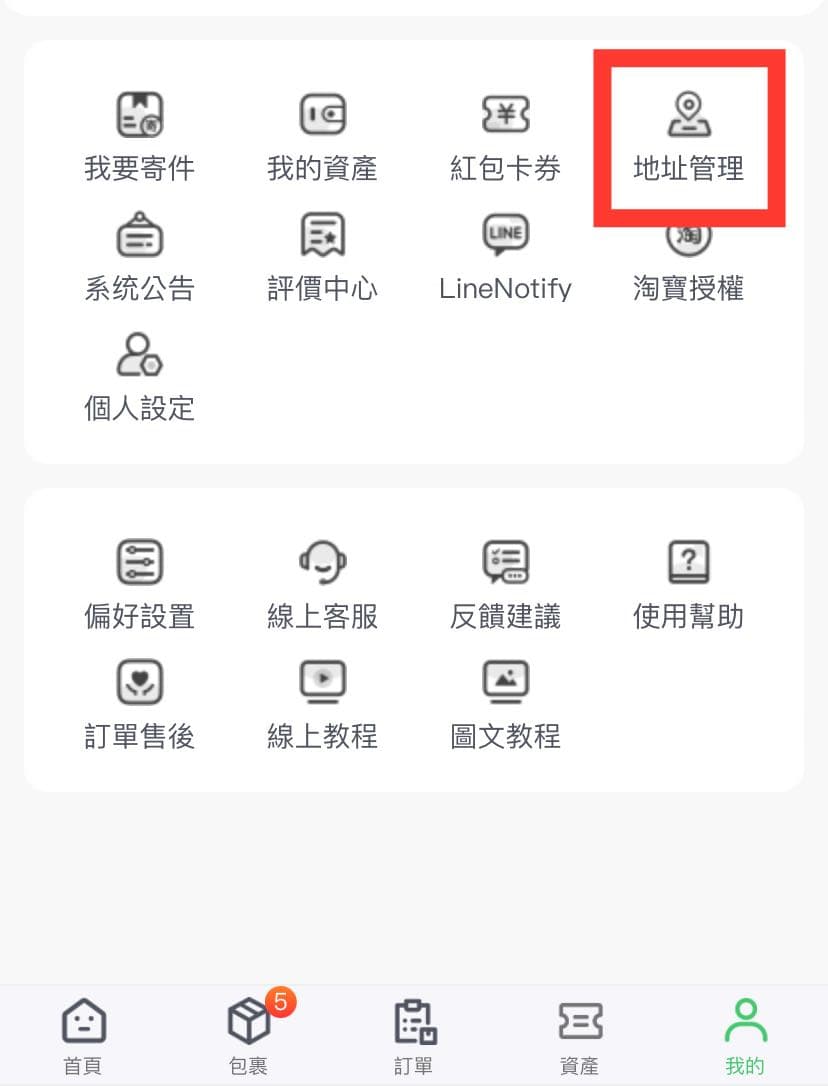This screenshot has height=1086, width=828.
Task: Open 評價中心
Action: (x=322, y=256)
